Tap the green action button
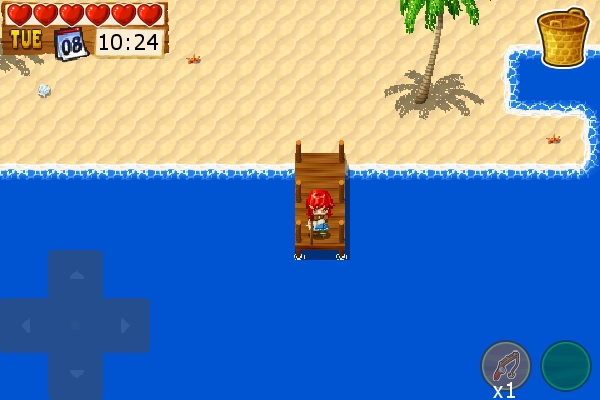The width and height of the screenshot is (600, 400). [x=566, y=365]
